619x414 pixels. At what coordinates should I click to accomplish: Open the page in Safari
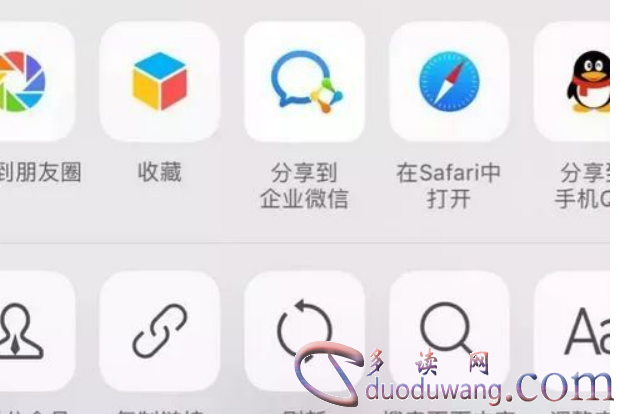point(448,82)
